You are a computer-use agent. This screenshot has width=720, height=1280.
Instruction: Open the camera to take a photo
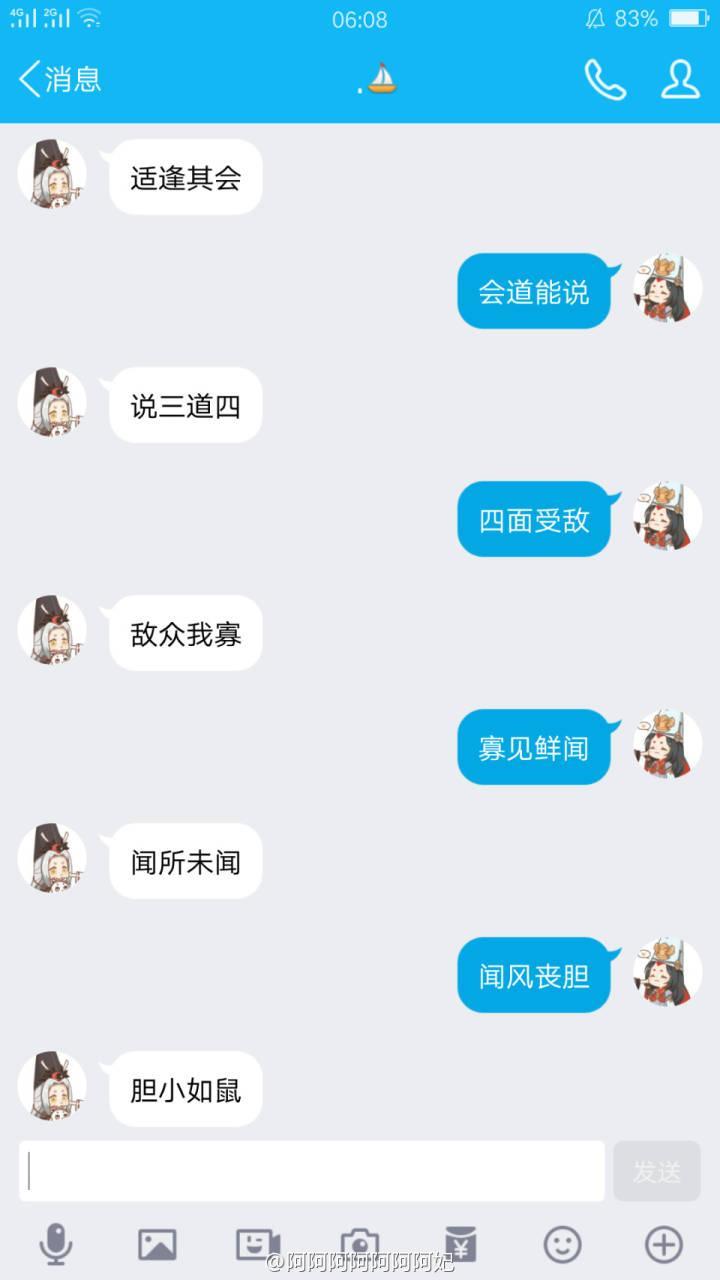click(359, 1245)
